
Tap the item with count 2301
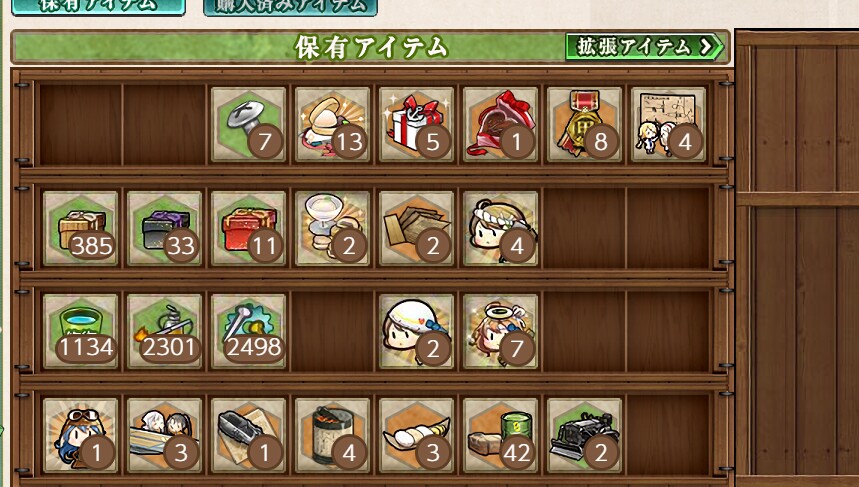click(x=165, y=331)
